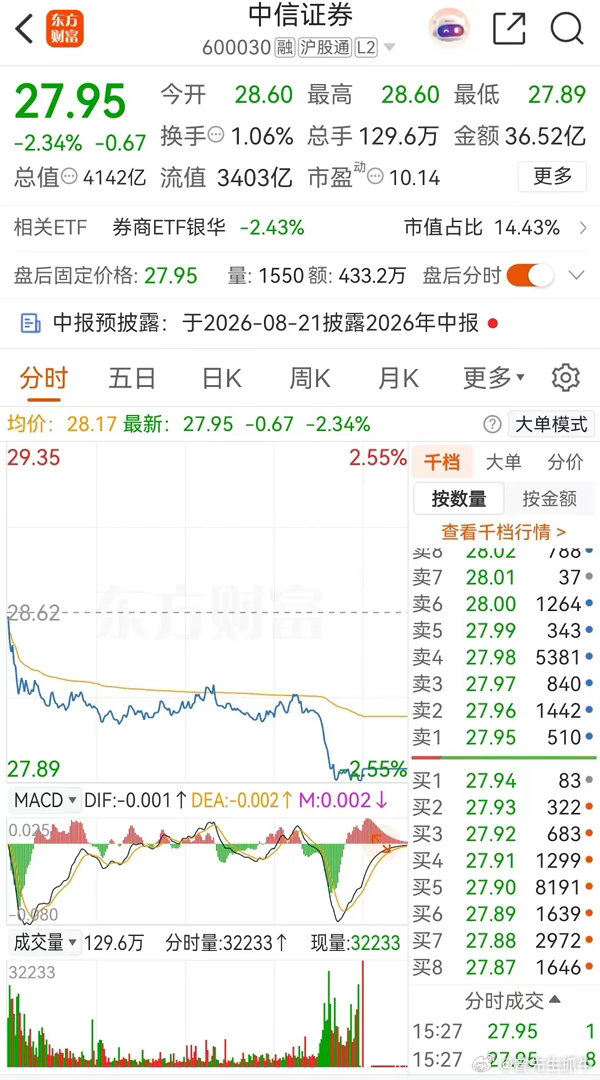The width and height of the screenshot is (600, 1080).
Task: Go back using the top-left arrow
Action: 25,29
